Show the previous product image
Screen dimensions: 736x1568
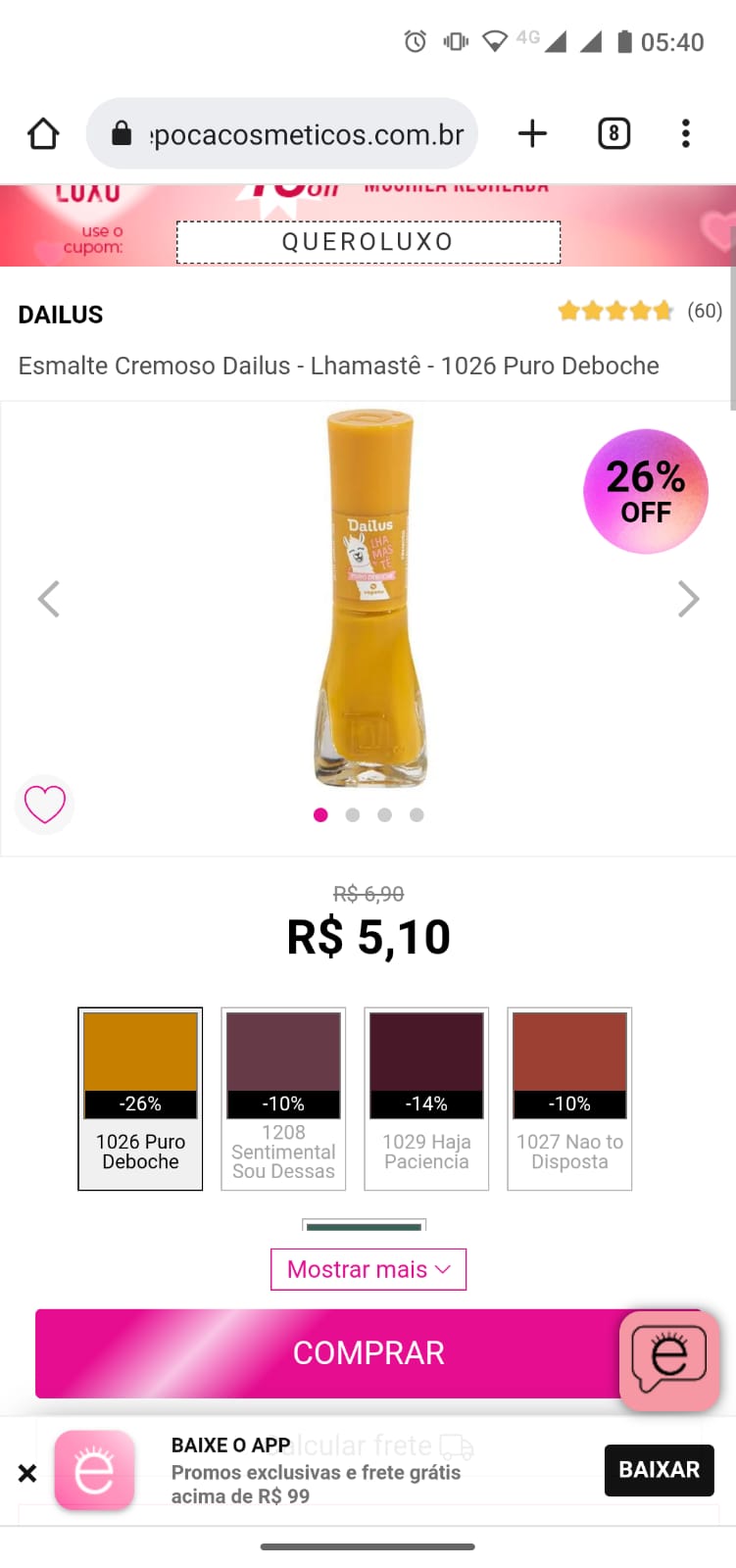pyautogui.click(x=49, y=599)
